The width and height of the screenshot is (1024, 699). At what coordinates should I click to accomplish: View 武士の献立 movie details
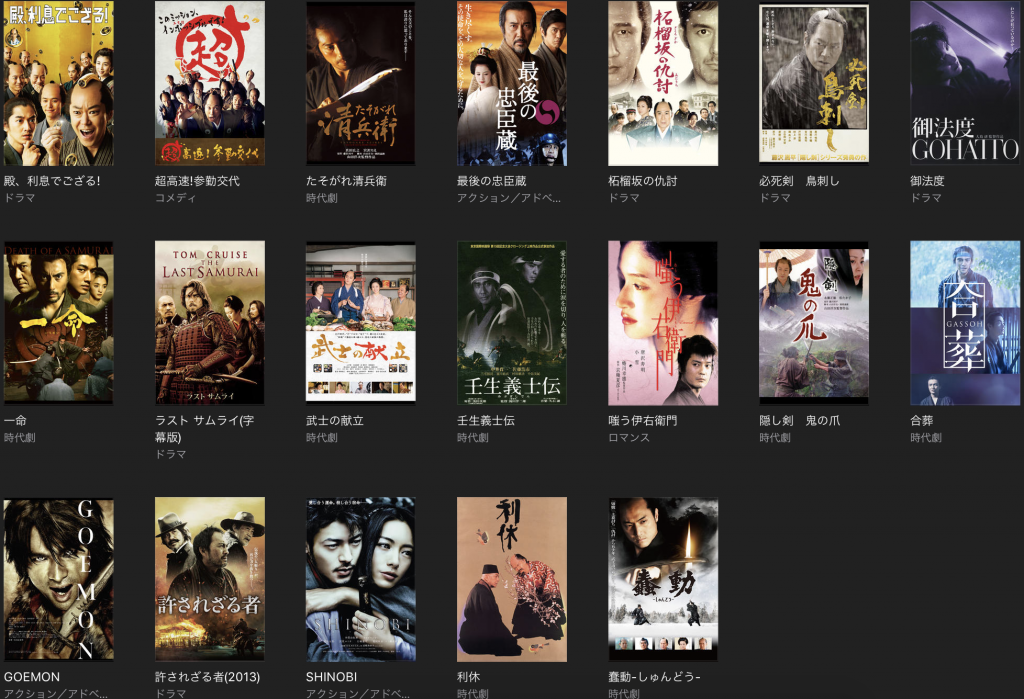pos(361,322)
